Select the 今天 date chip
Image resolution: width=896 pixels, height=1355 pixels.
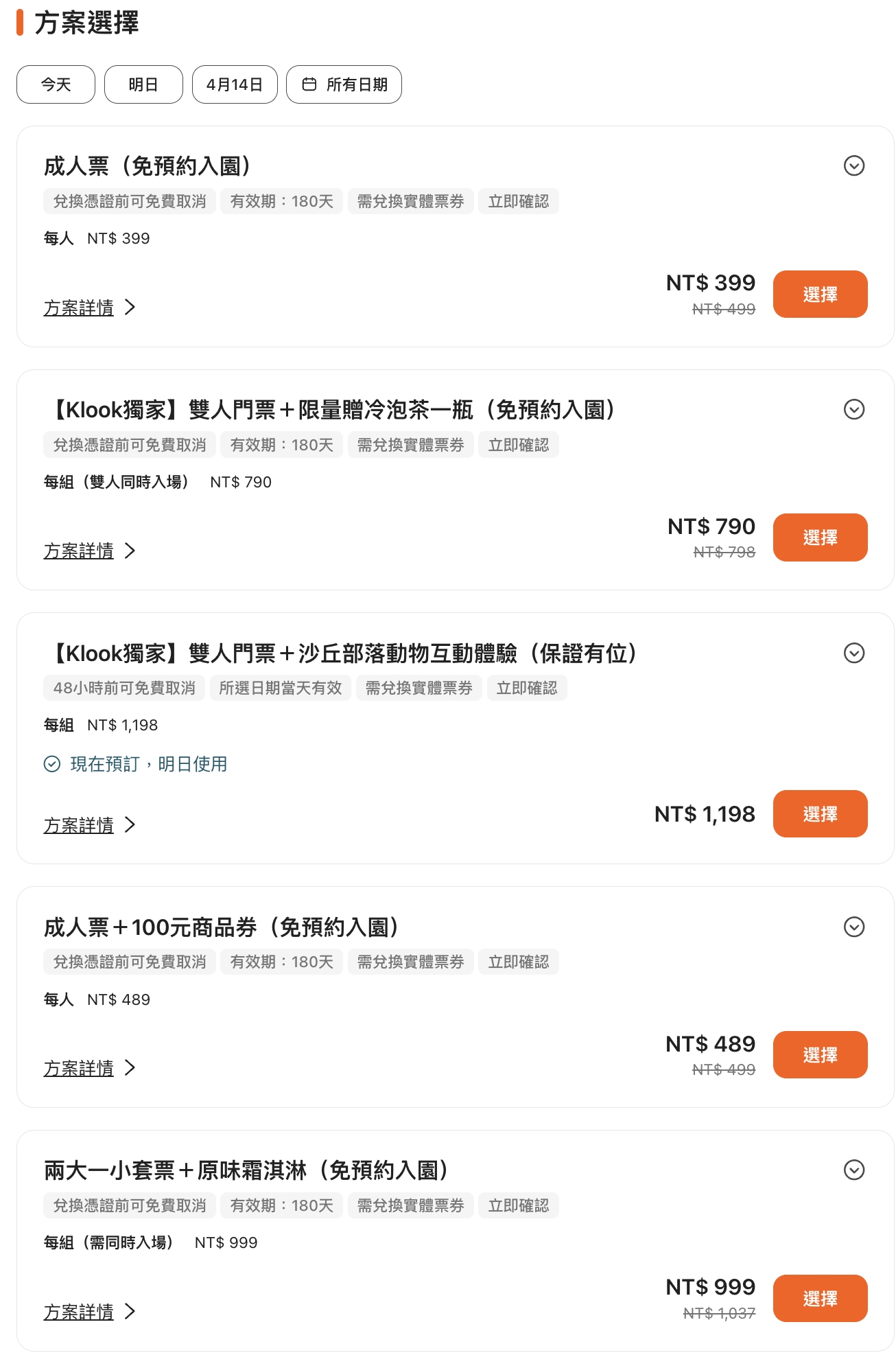[56, 84]
